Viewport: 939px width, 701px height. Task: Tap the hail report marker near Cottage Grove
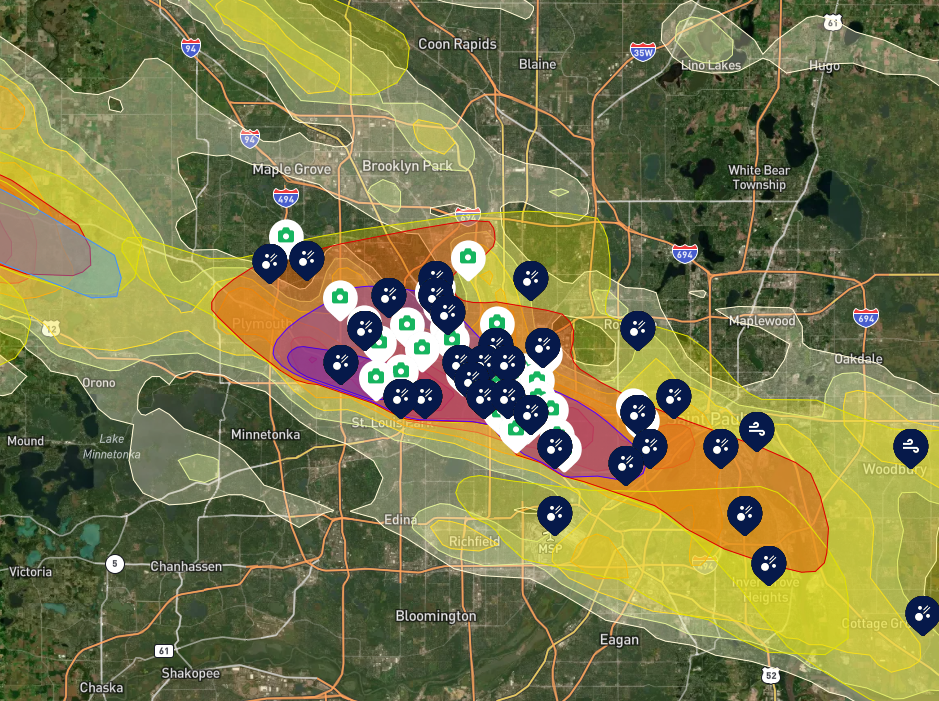921,612
